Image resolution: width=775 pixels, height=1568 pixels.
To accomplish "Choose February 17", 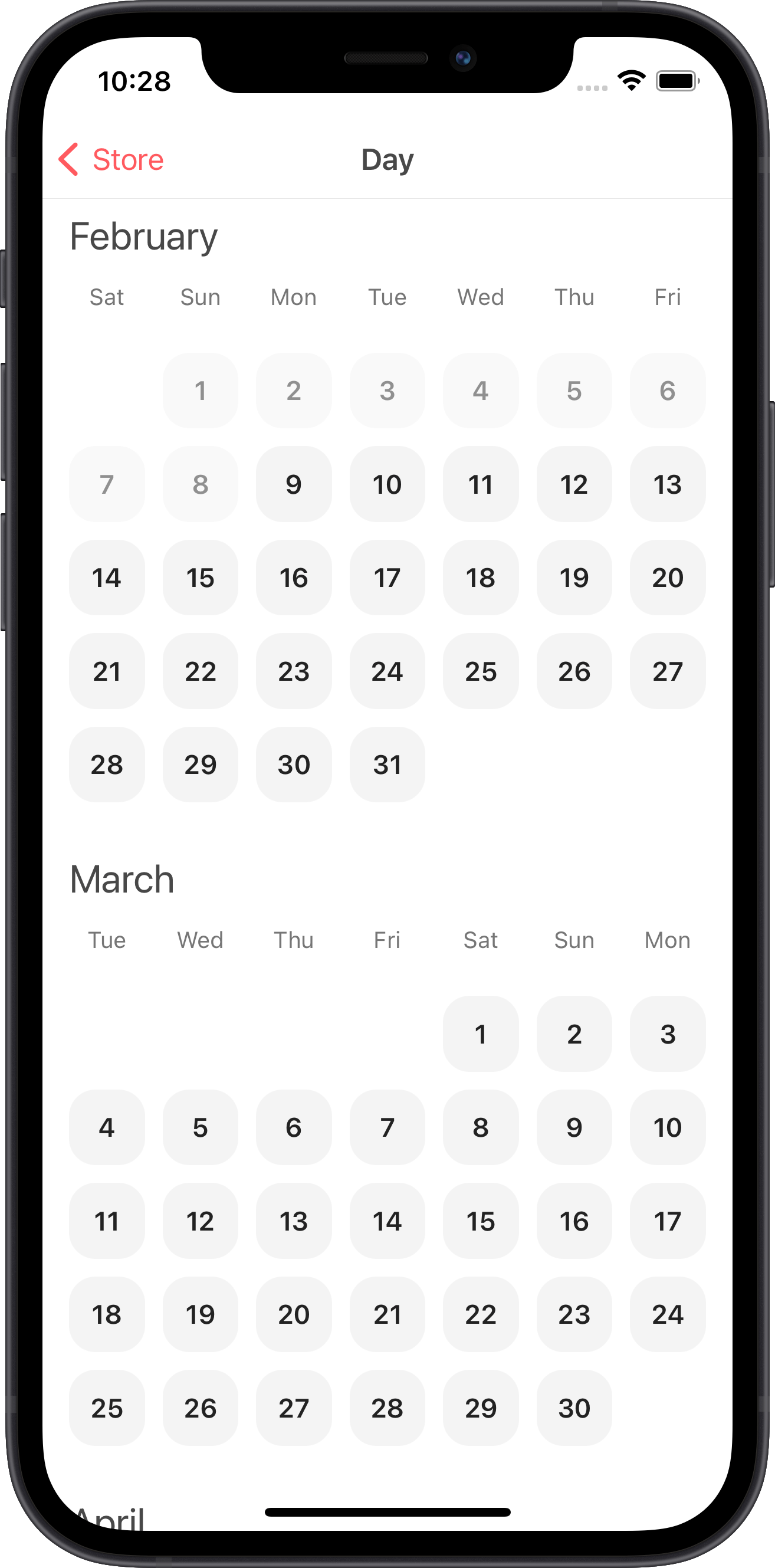I will [387, 578].
